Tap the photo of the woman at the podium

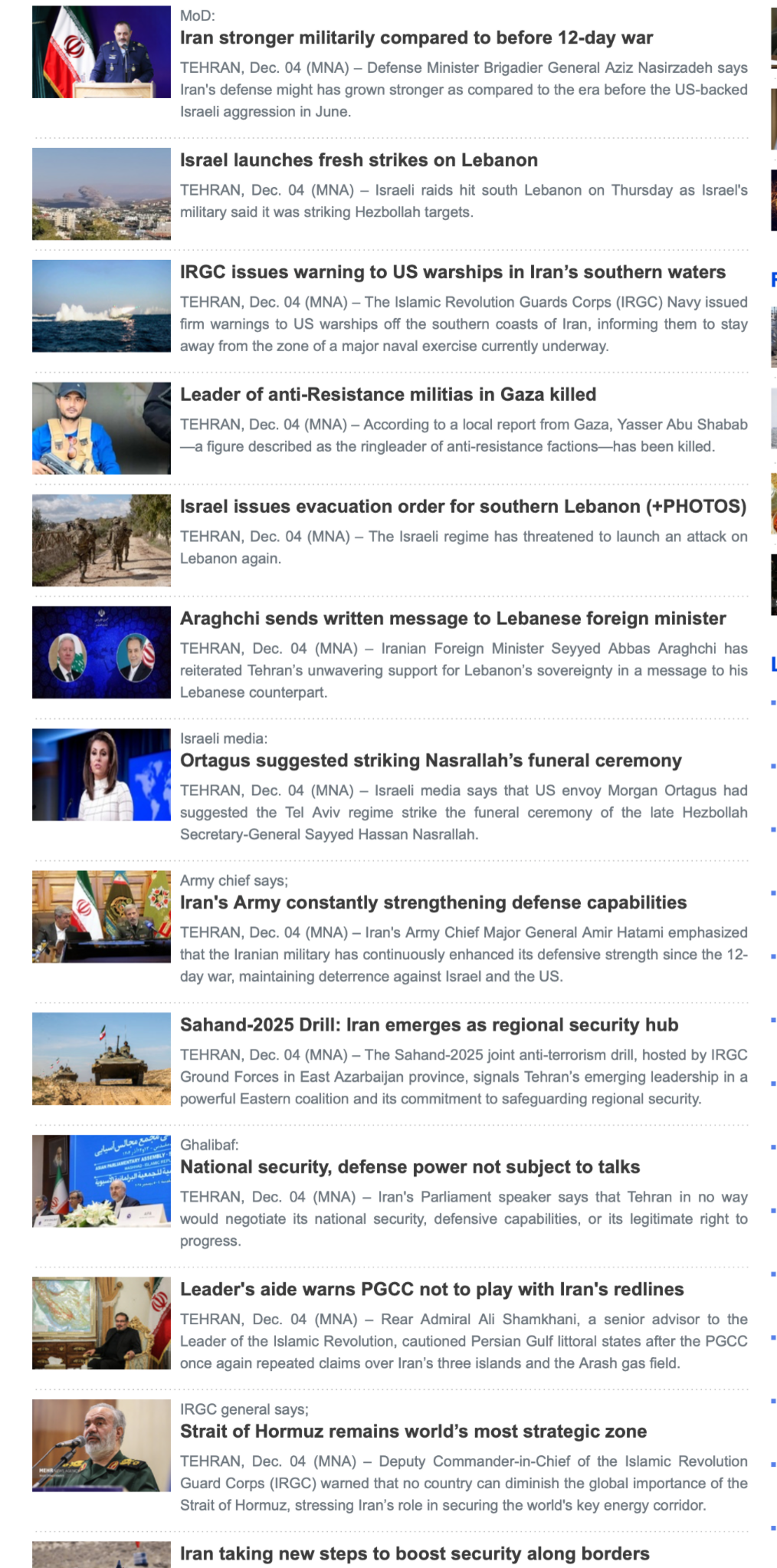[x=101, y=774]
